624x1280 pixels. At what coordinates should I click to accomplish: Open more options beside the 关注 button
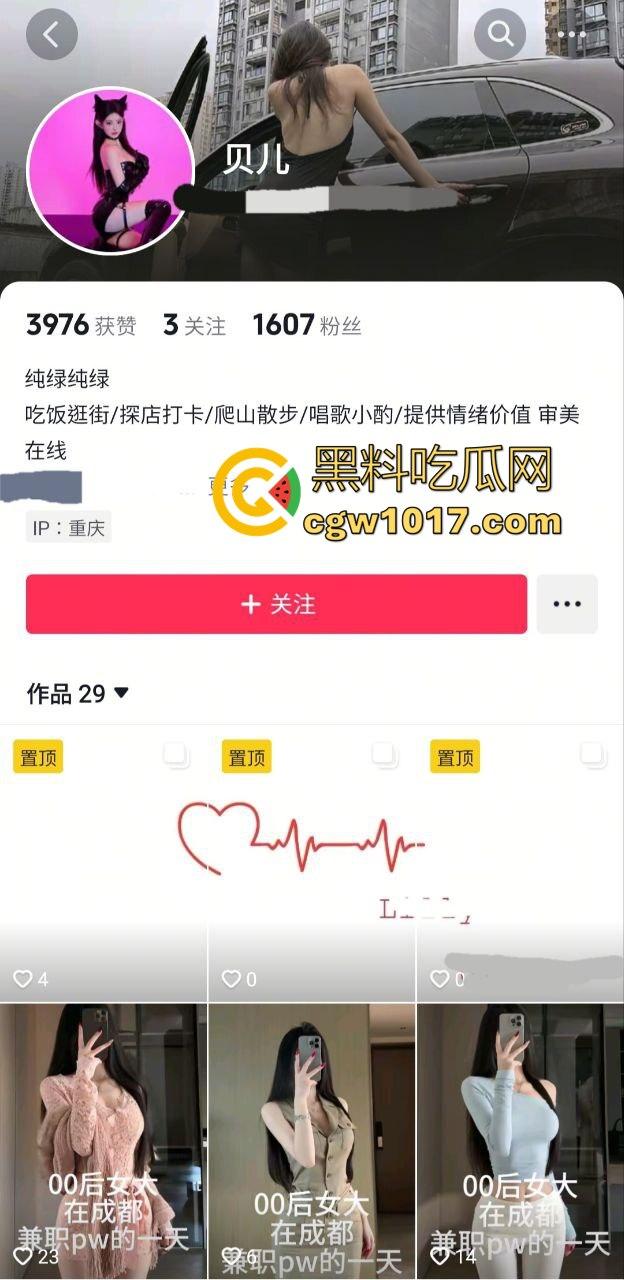567,604
